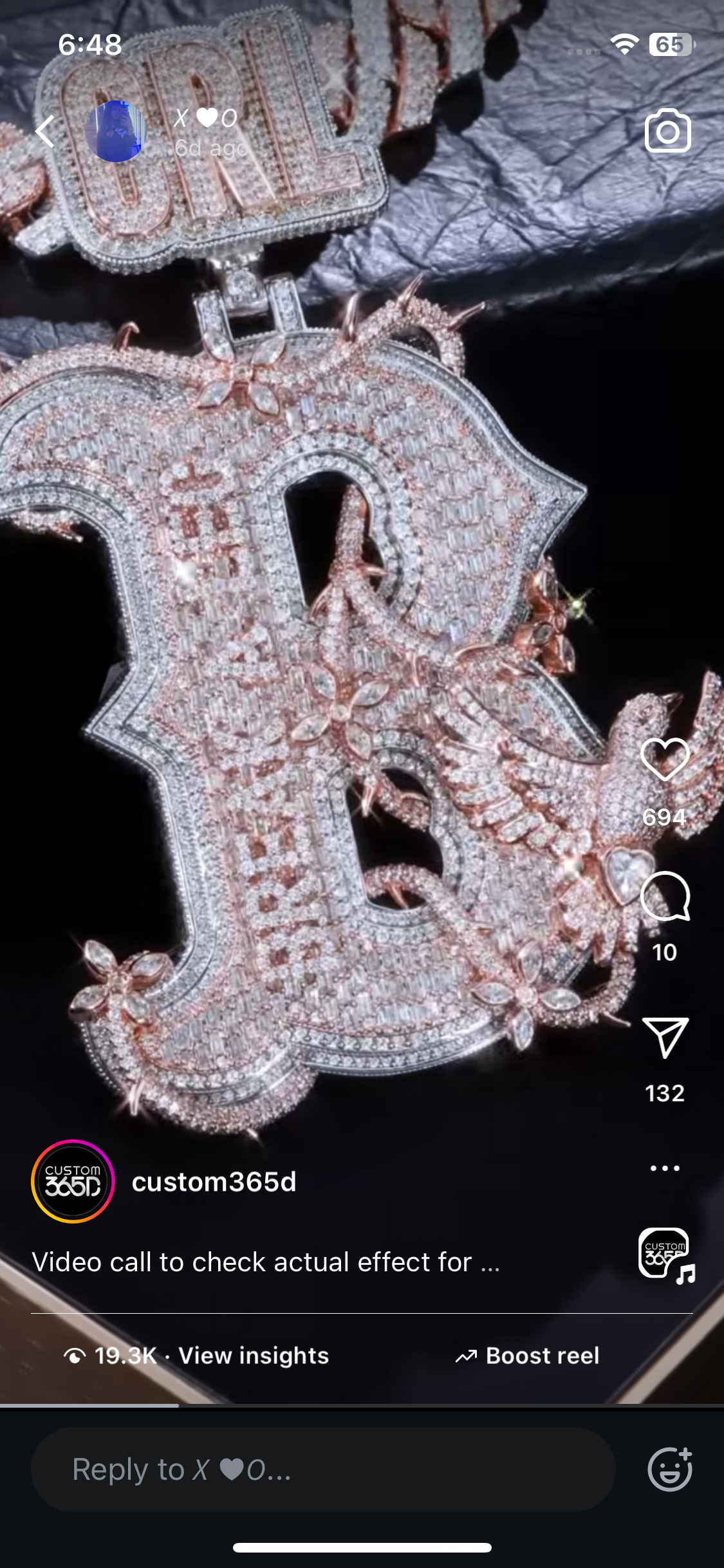Go back with the top-left arrow
724x1568 pixels.
(x=45, y=131)
